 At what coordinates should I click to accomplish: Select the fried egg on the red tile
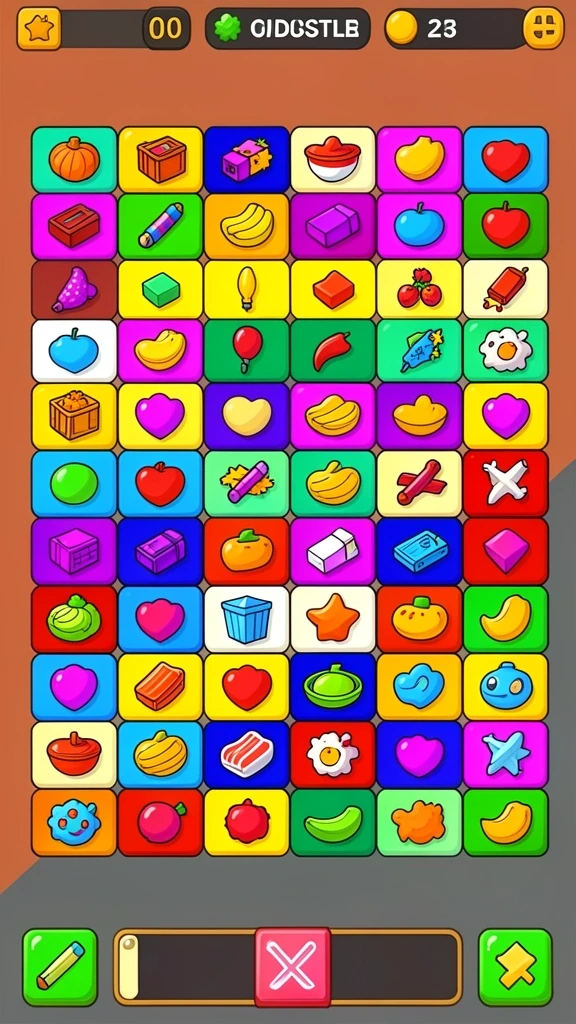[333, 754]
